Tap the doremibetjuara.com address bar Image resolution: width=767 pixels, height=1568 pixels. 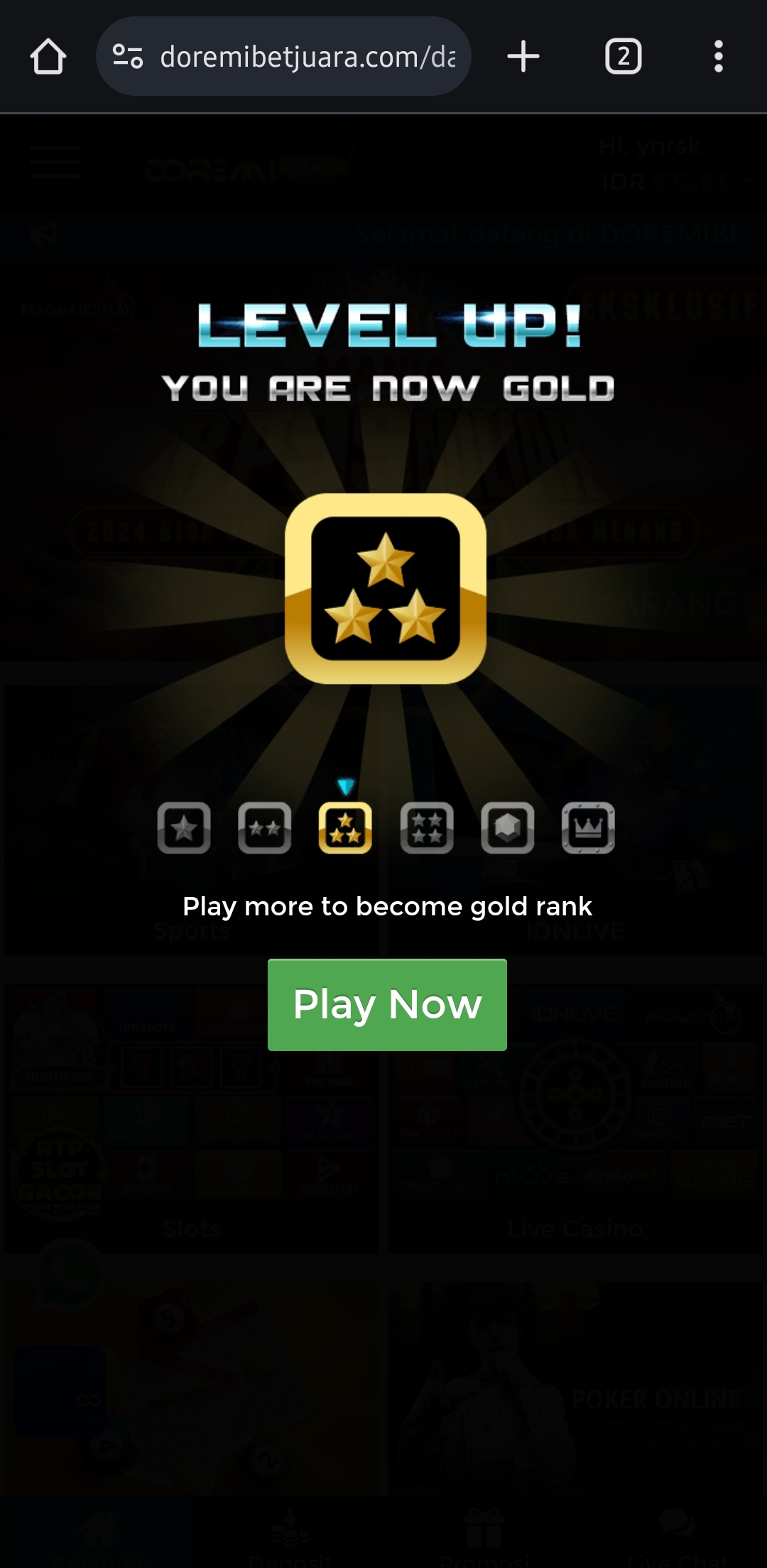[307, 57]
